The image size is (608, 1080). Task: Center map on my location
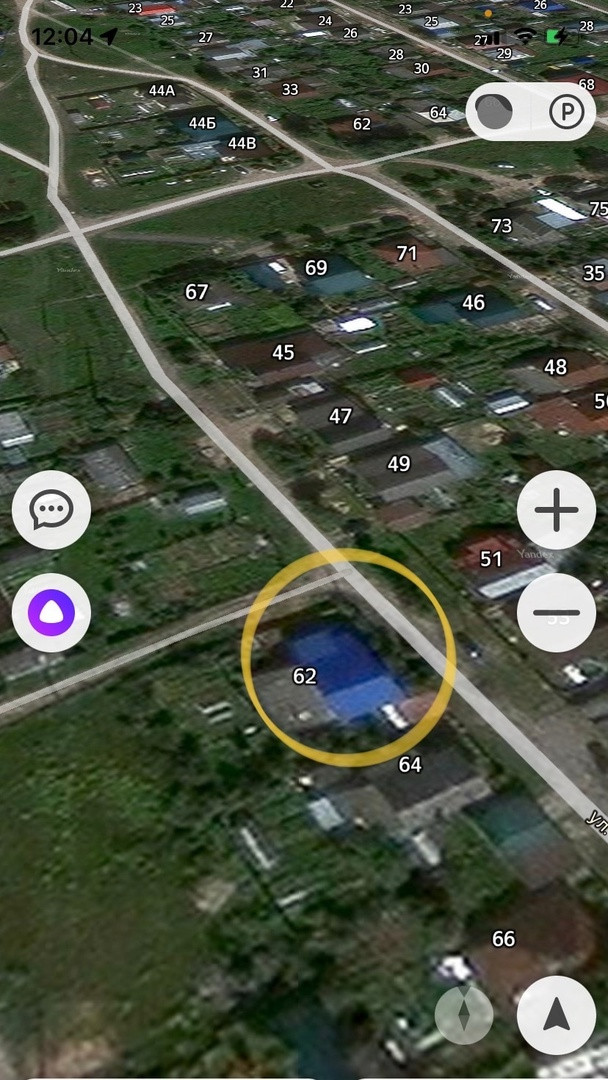click(x=556, y=1015)
